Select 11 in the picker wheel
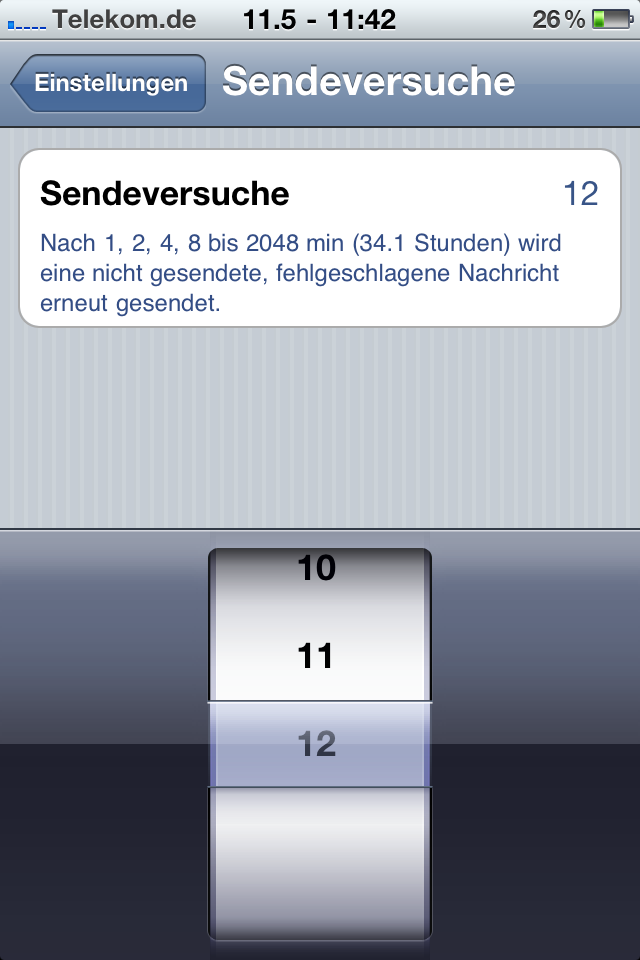 tap(317, 657)
